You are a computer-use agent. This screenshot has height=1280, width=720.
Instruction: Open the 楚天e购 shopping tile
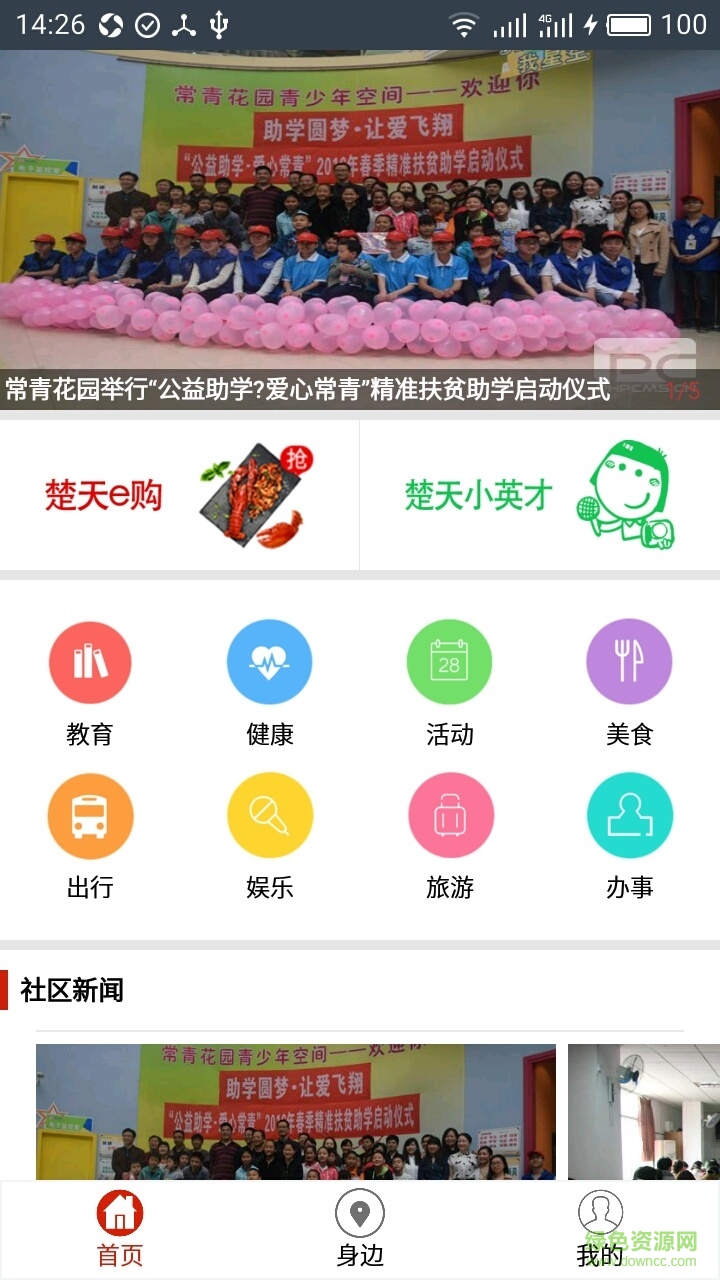click(180, 496)
